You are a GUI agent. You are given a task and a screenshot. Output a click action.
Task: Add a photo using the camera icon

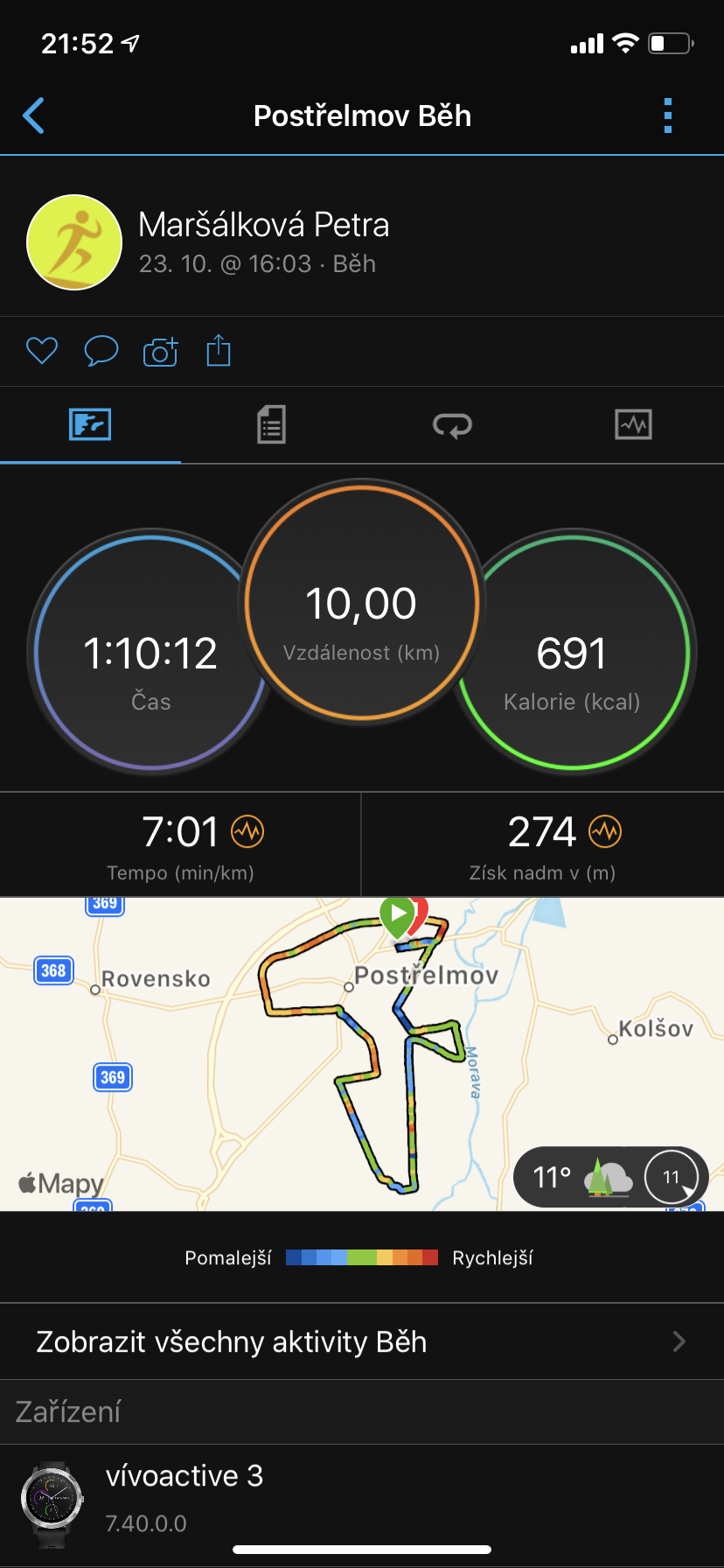tap(160, 352)
